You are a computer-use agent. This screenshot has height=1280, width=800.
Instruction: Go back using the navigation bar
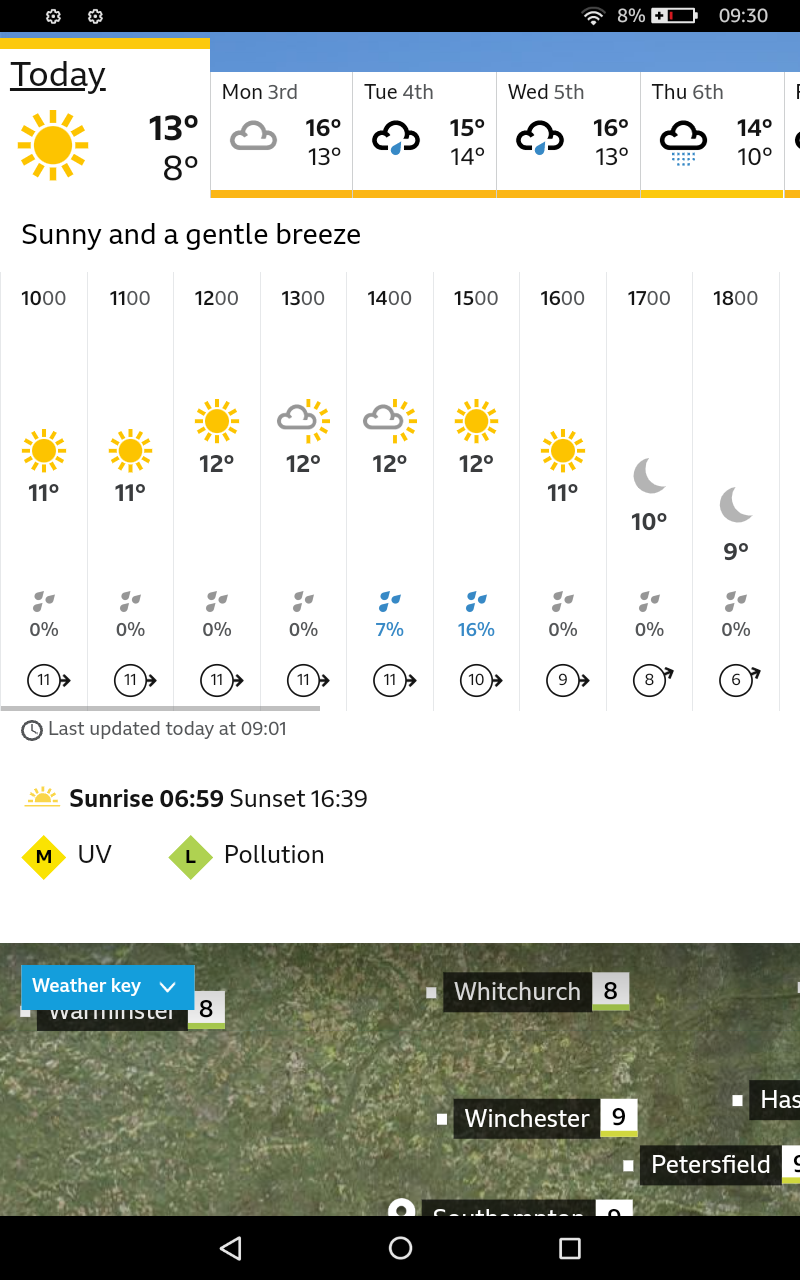tap(231, 1248)
